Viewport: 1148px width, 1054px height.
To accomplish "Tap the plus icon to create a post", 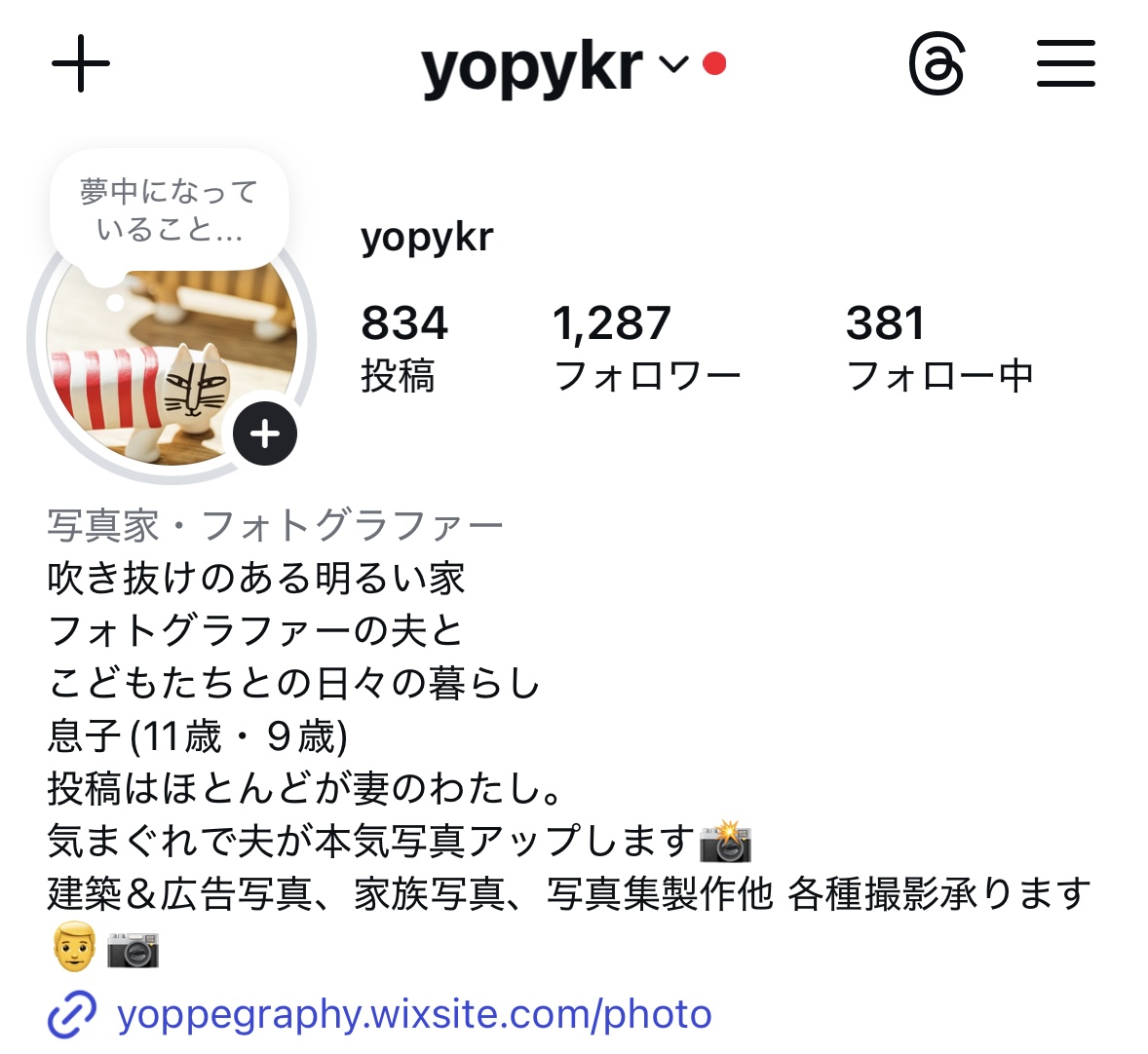I will tap(81, 64).
